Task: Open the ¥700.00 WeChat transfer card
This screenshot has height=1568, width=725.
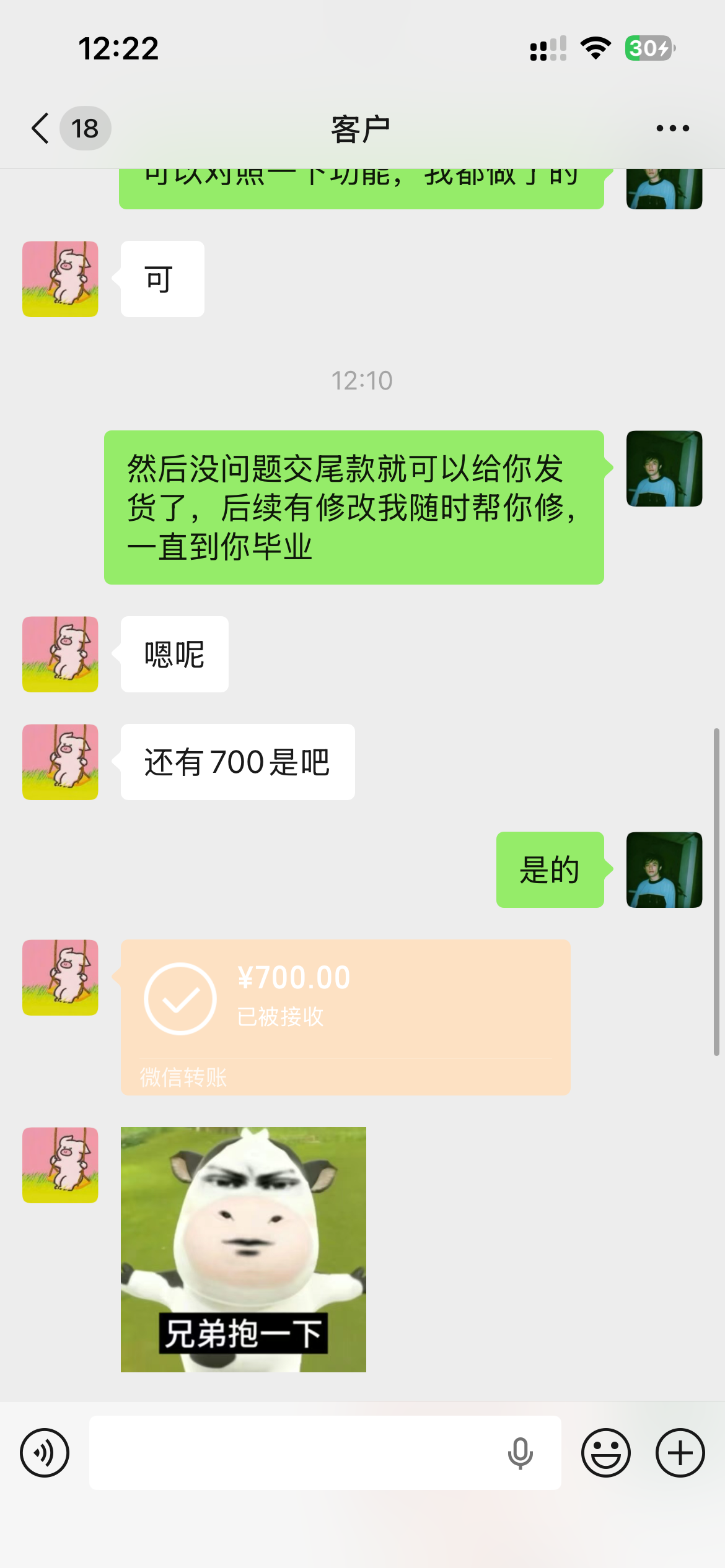Action: (345, 1018)
